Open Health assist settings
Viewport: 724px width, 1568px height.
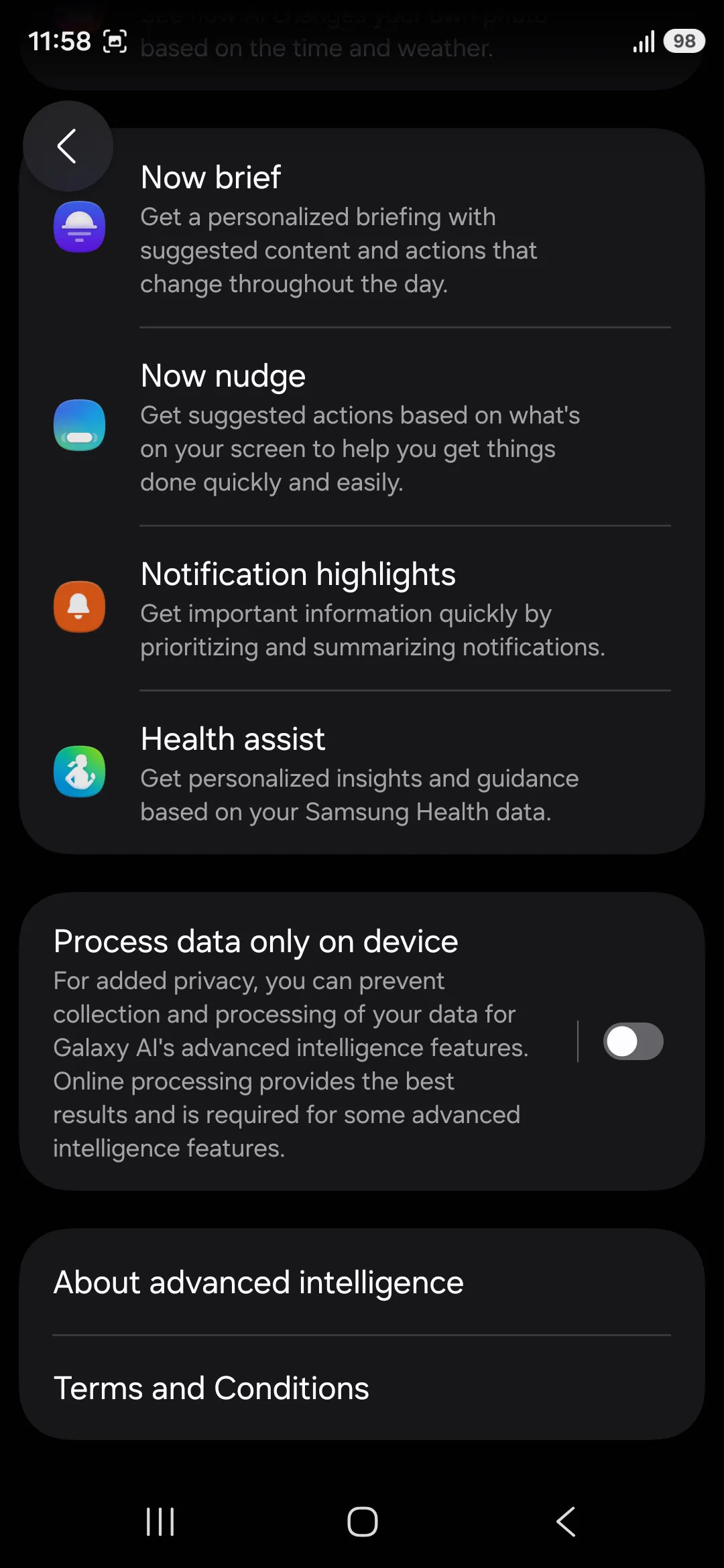click(362, 773)
